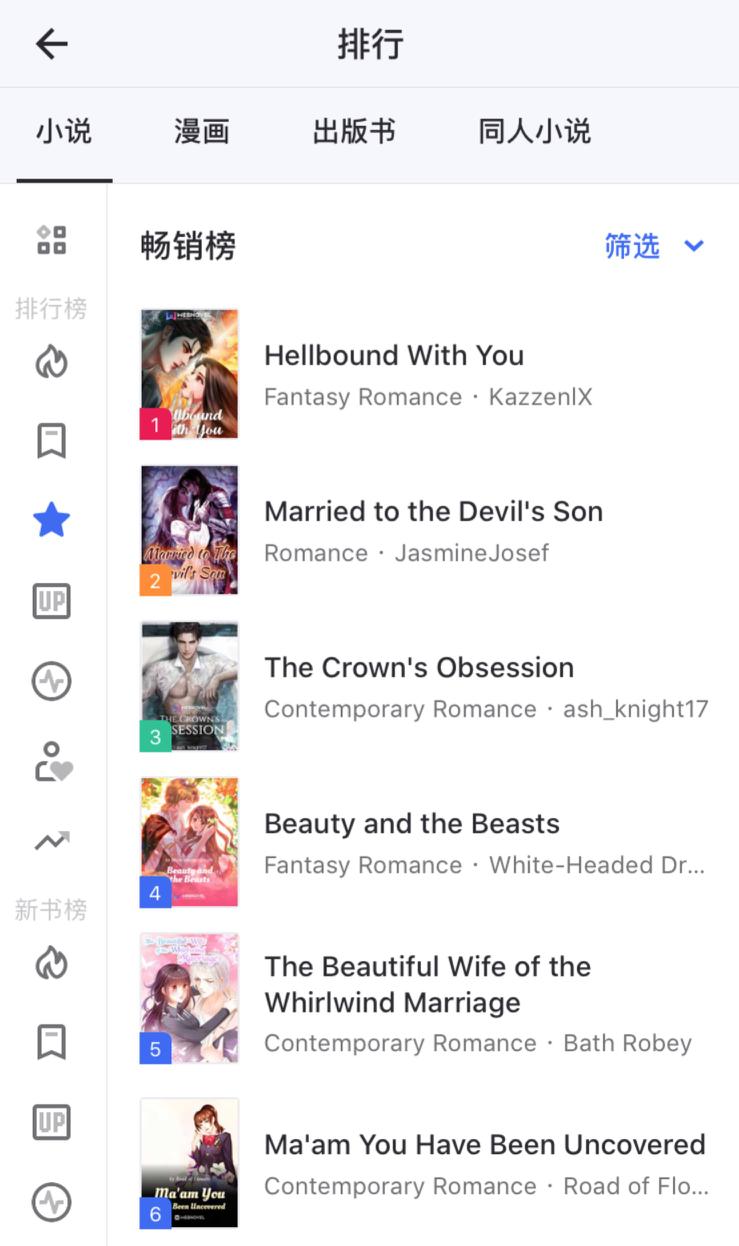This screenshot has width=739, height=1246.
Task: Open The Beautiful Wife of the Whirlwind Marriage
Action: coord(427,984)
